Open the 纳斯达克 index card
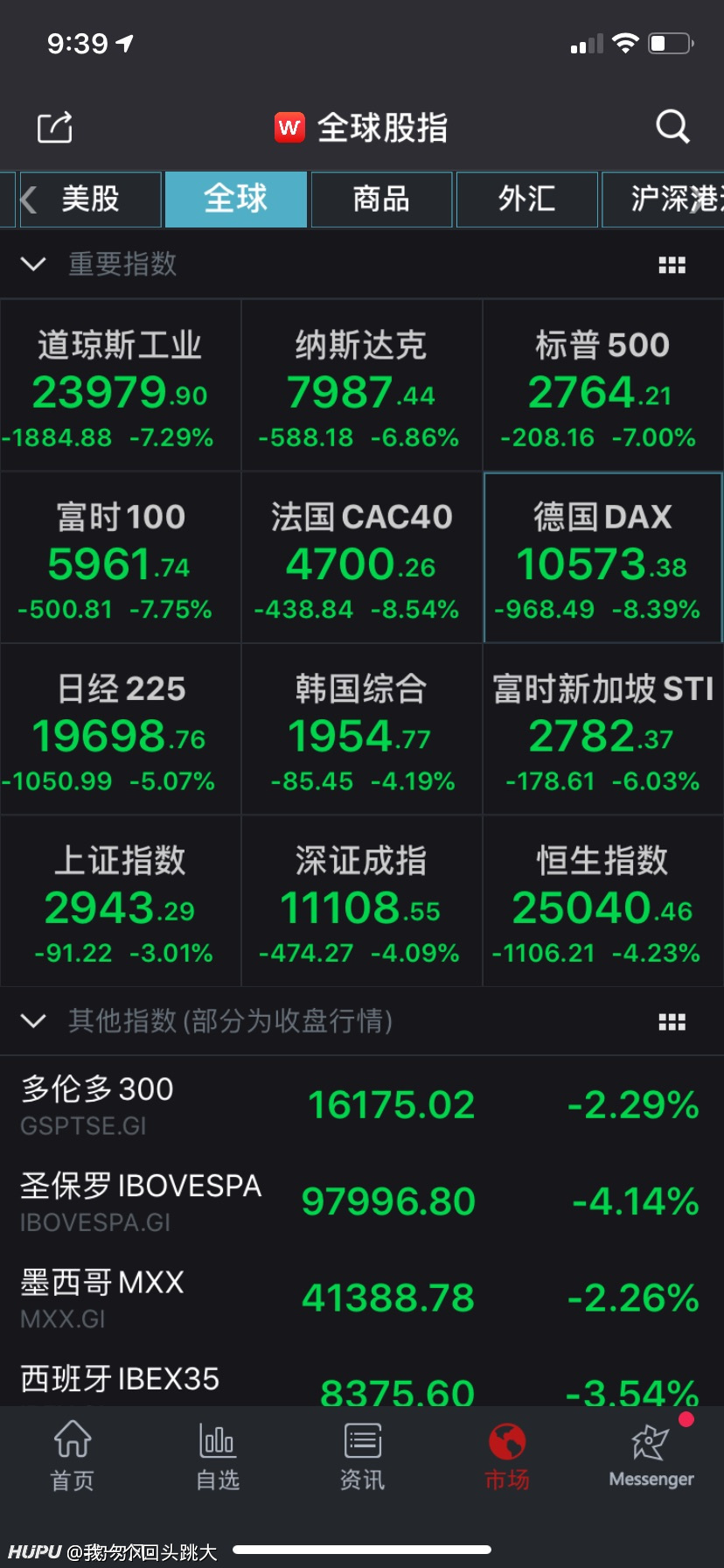Screen dimensions: 724x1568 tap(361, 386)
